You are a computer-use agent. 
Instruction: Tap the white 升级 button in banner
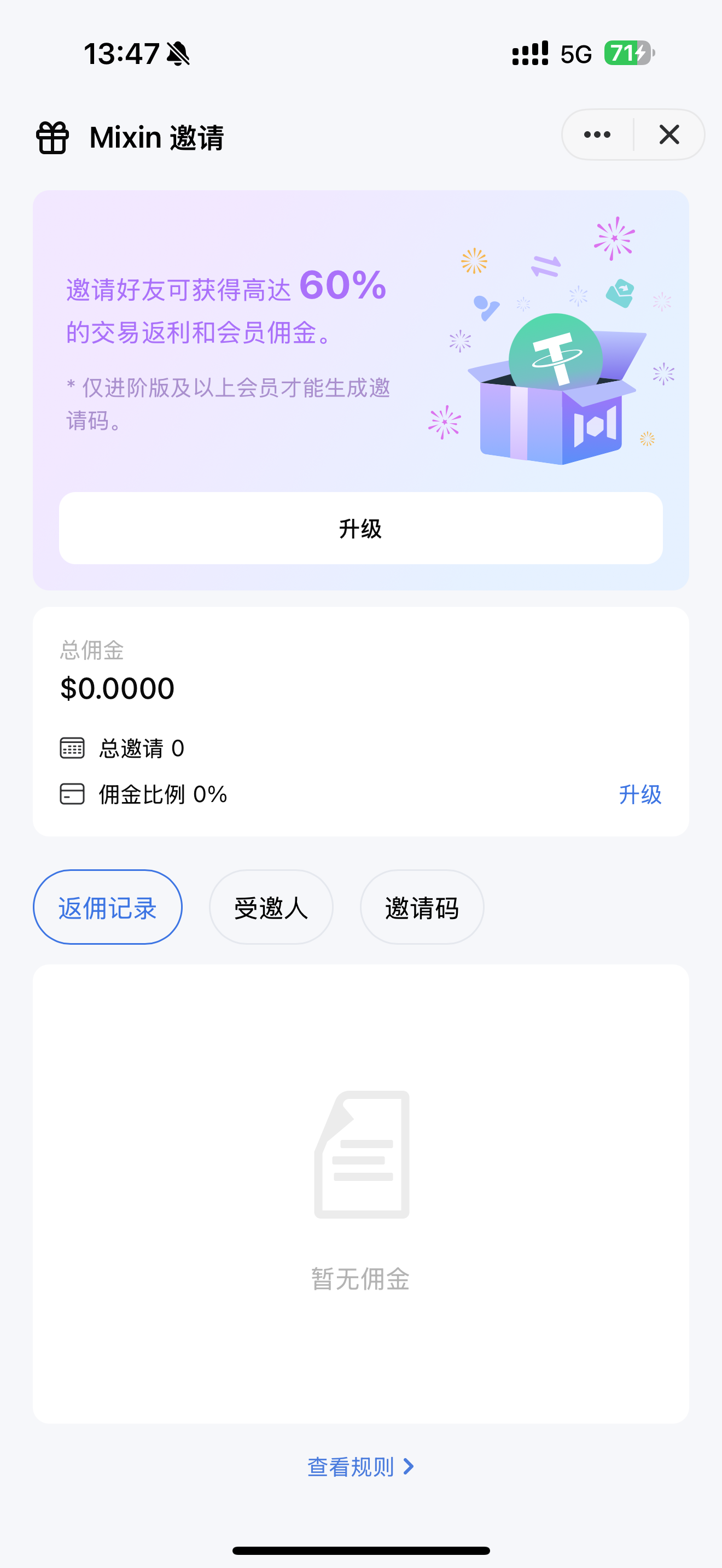coord(360,528)
